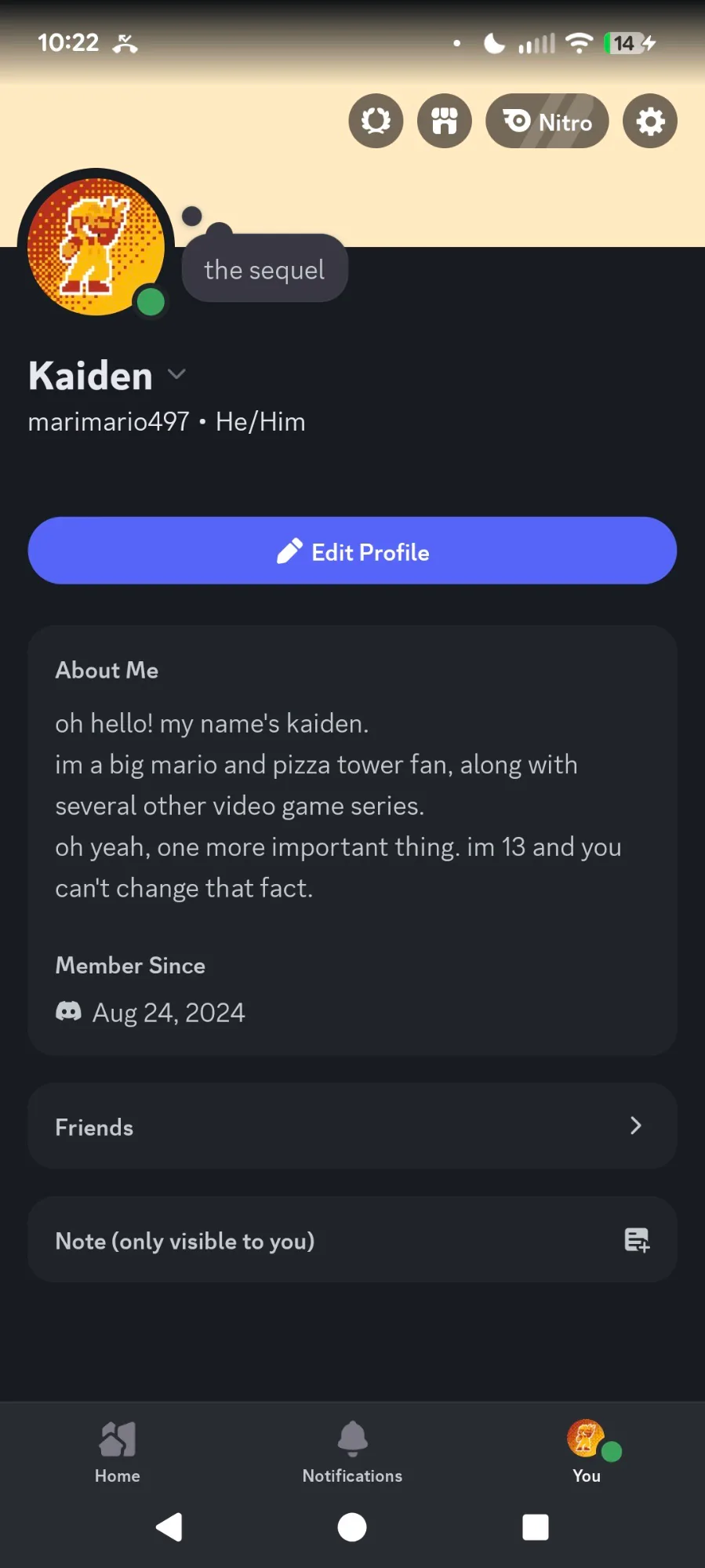Image resolution: width=705 pixels, height=1568 pixels.
Task: Select the You tab
Action: tap(587, 1453)
